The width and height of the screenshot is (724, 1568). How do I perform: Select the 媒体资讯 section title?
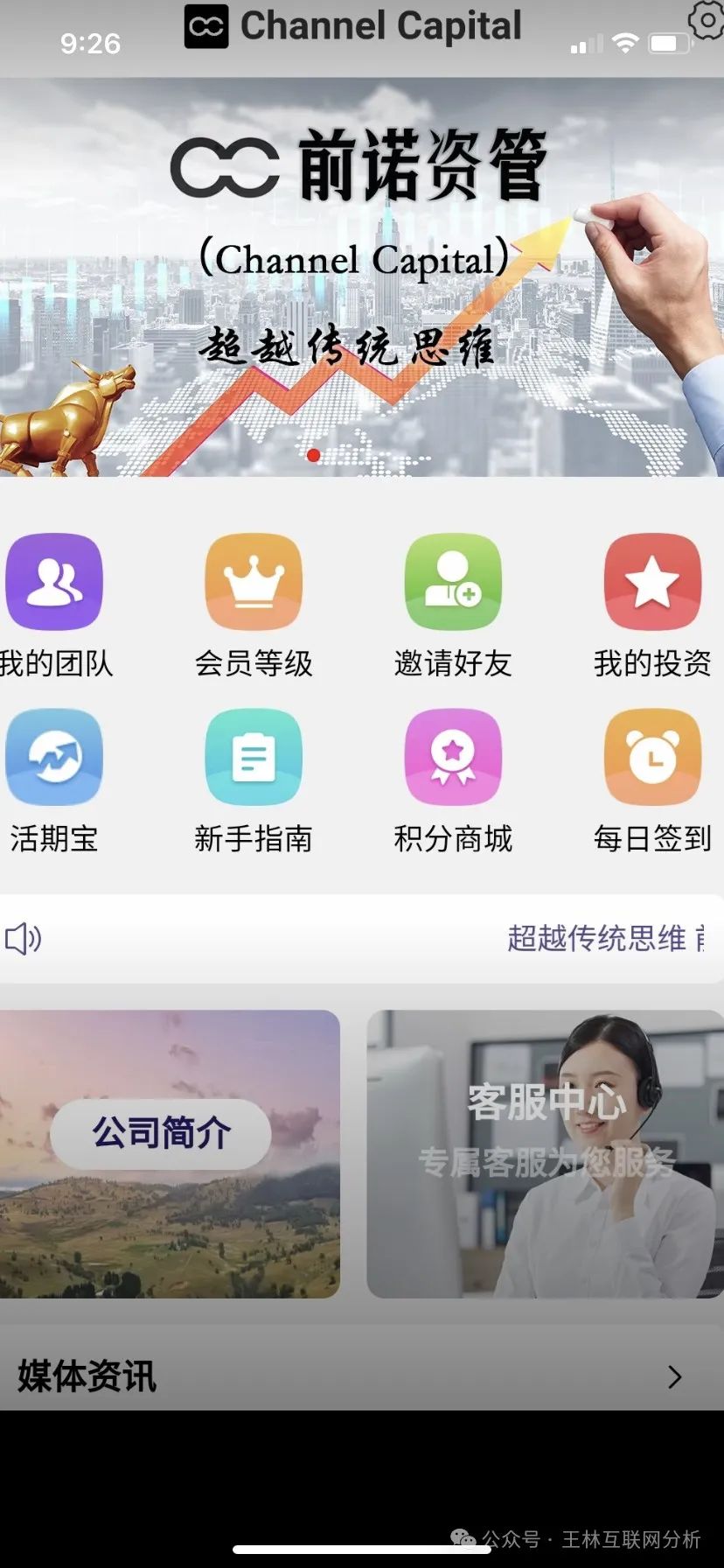coord(87,1375)
